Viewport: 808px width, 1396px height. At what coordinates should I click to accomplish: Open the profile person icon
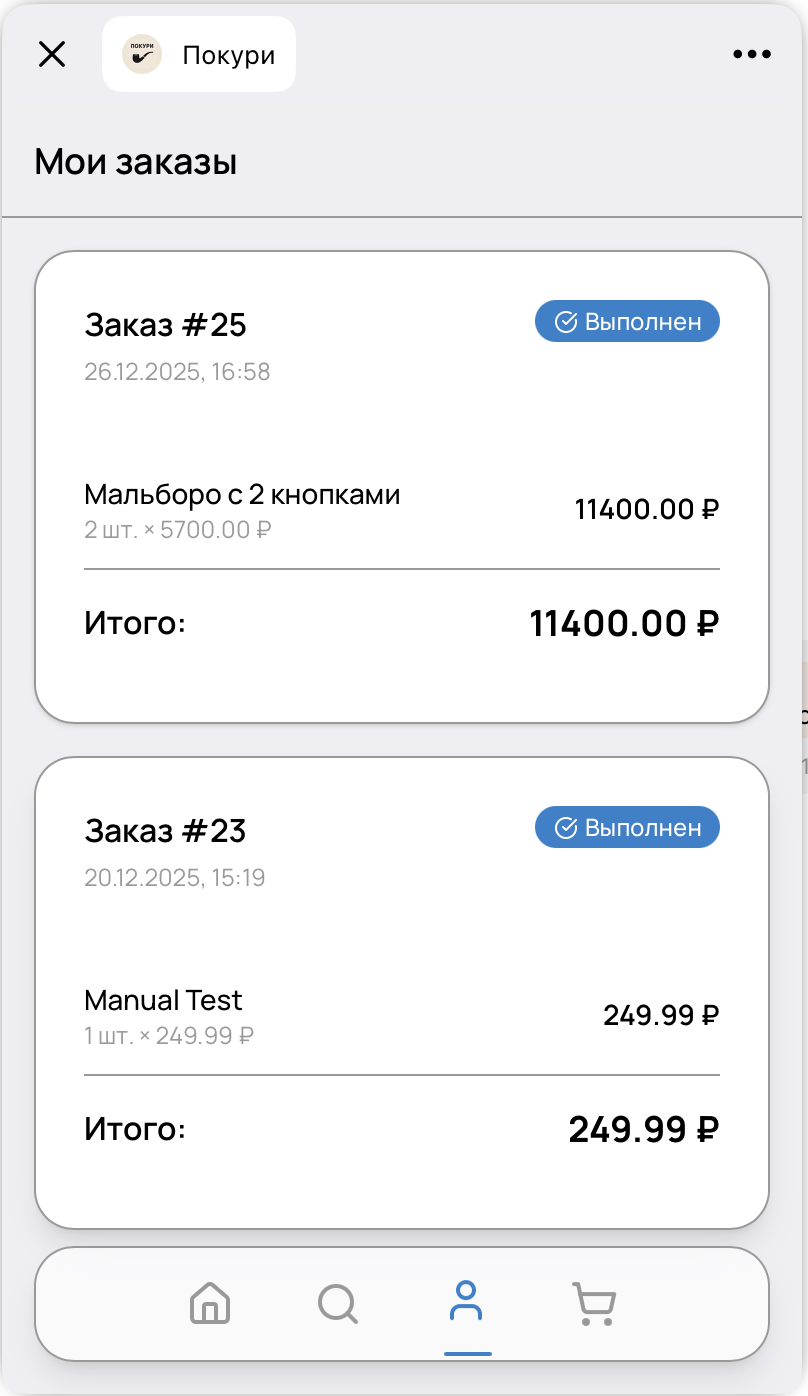coord(464,1300)
